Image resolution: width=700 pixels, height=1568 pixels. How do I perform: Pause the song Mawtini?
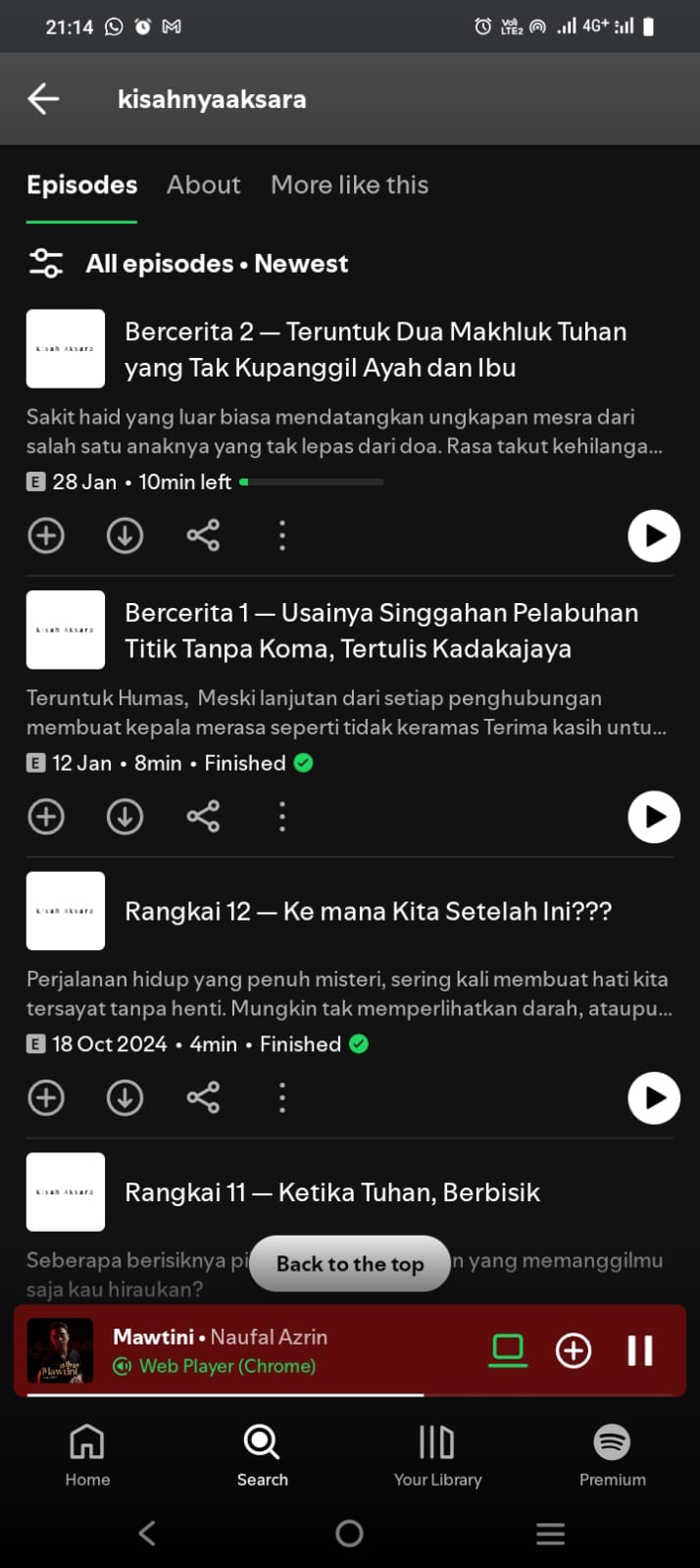[640, 1350]
